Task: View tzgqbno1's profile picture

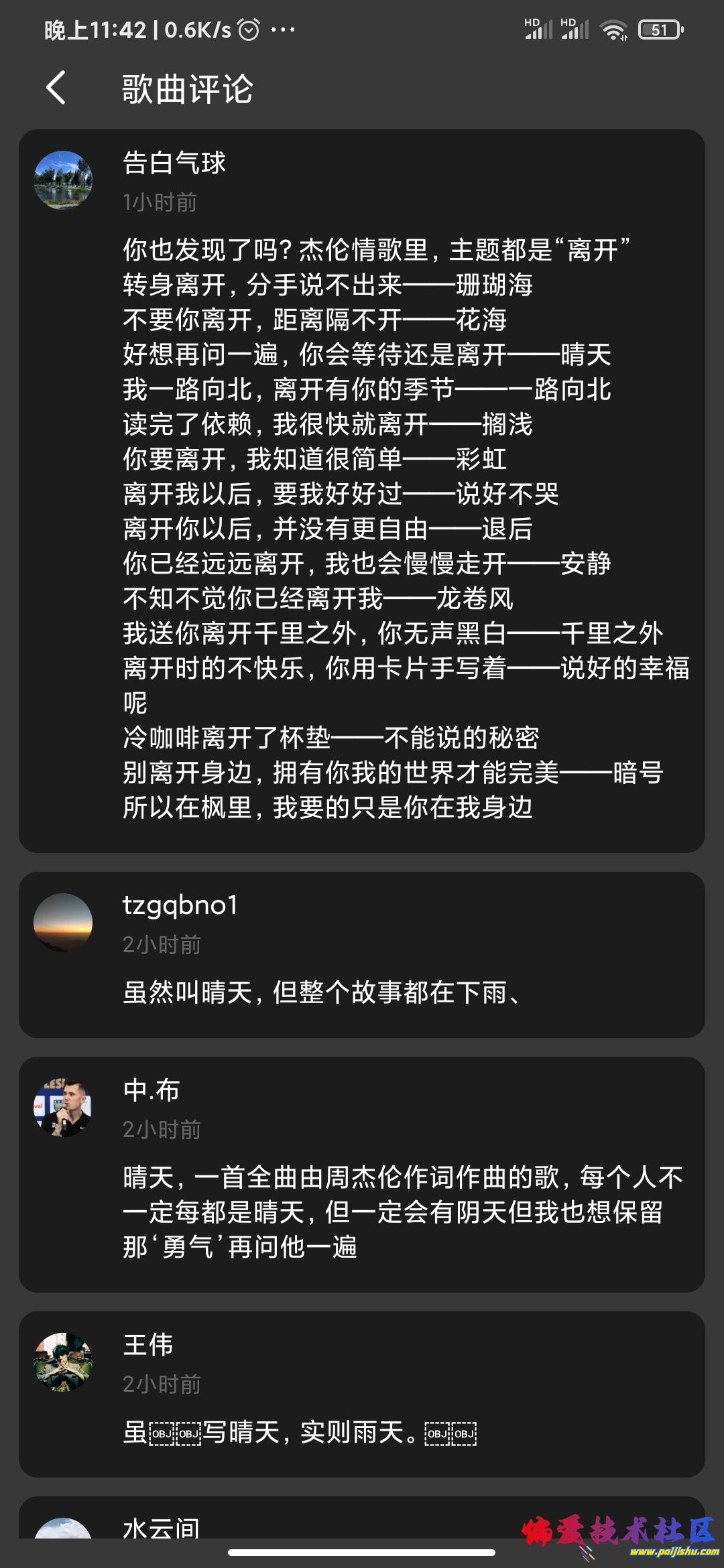Action: (x=63, y=923)
